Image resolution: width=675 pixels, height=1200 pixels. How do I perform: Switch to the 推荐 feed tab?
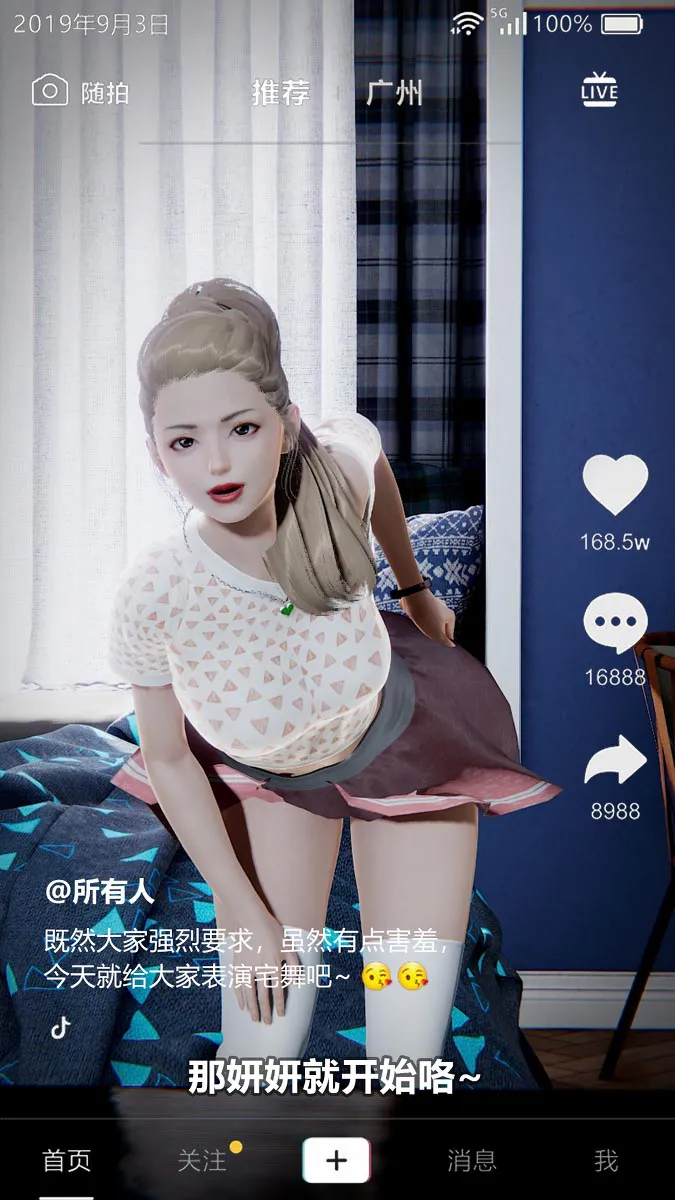click(x=280, y=93)
